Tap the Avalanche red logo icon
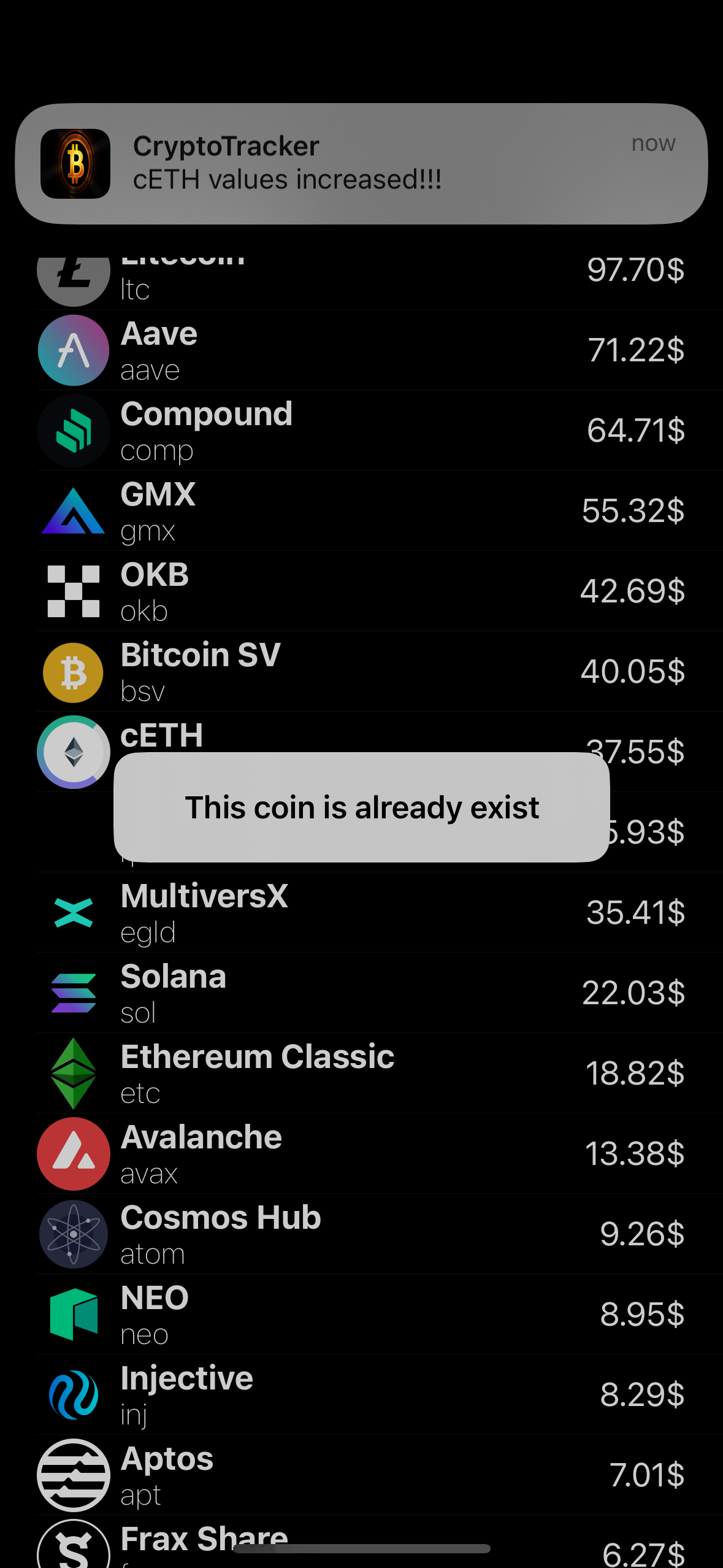Screen dimensions: 723x1568 click(73, 1154)
